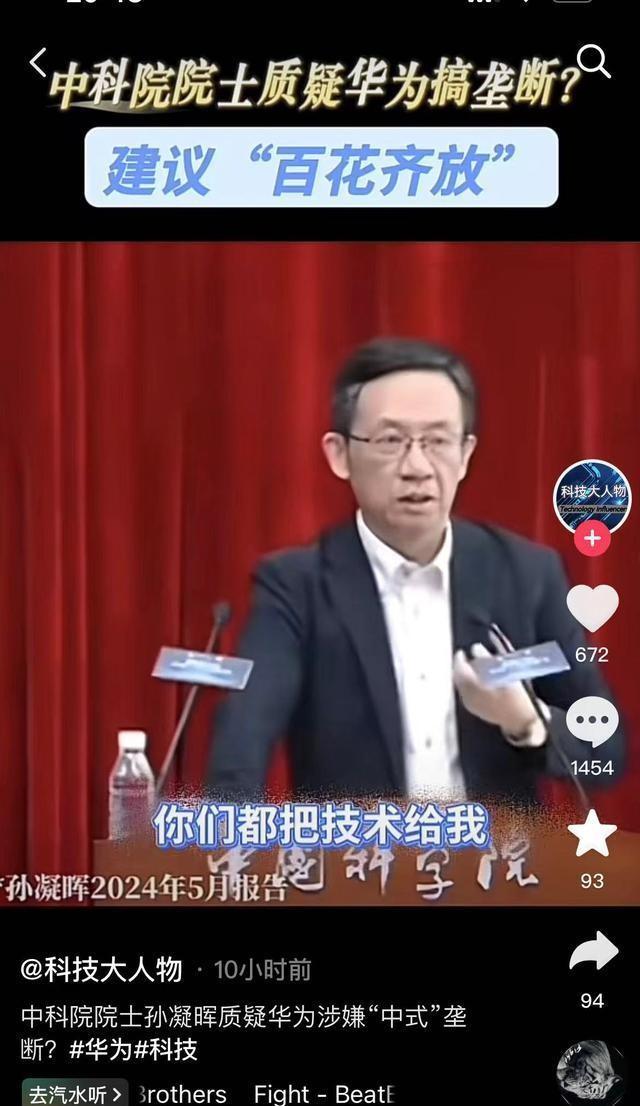Open the 科技大人物 profile avatar
The width and height of the screenshot is (640, 1106).
[x=592, y=497]
